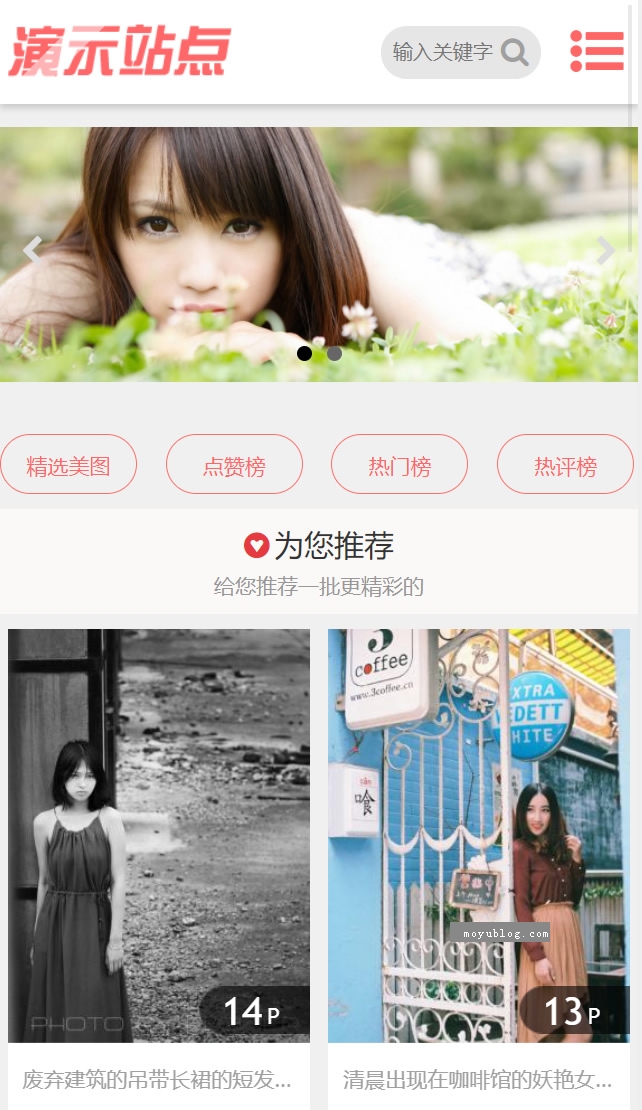Image resolution: width=642 pixels, height=1110 pixels.
Task: Open the 热门榜 ranking
Action: (x=399, y=464)
